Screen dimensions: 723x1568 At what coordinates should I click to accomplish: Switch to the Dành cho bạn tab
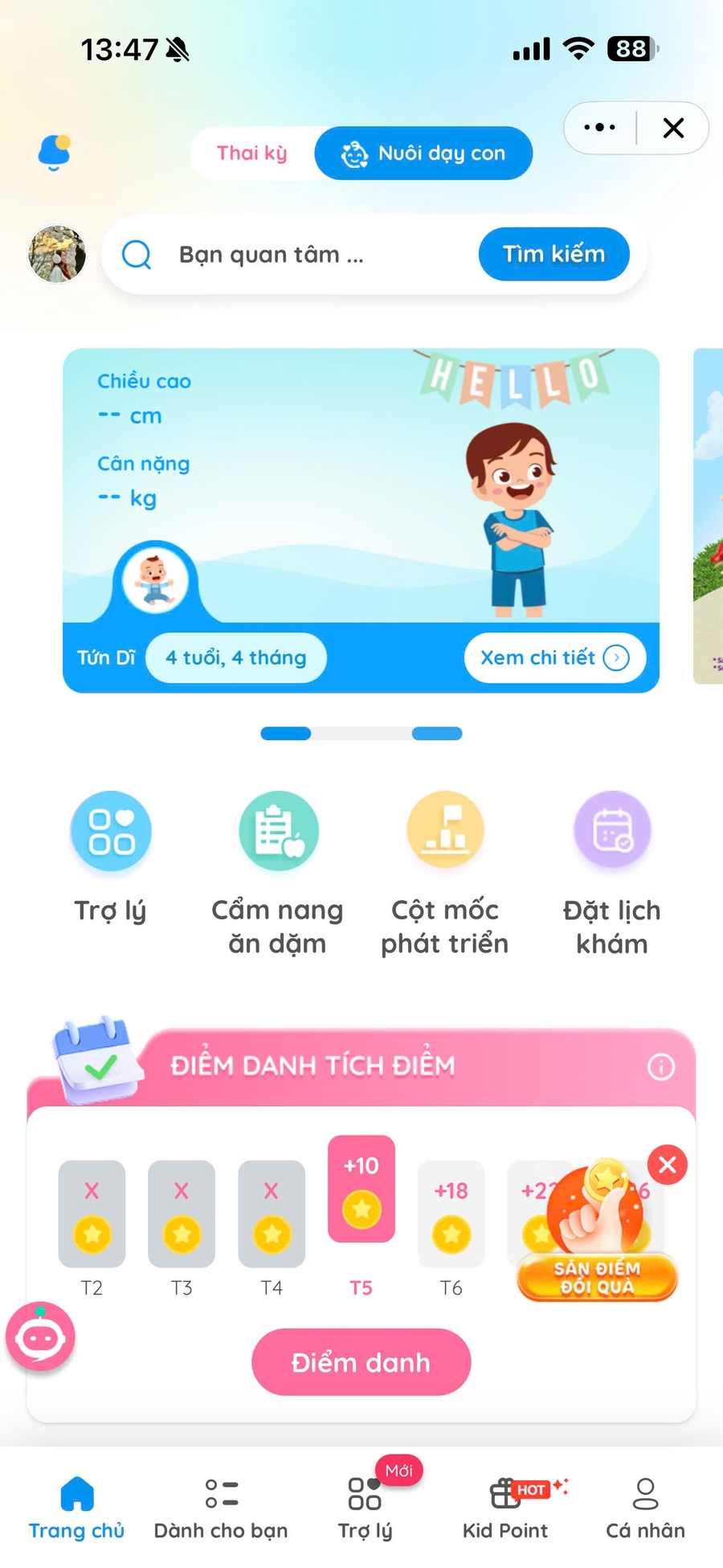click(x=221, y=1509)
